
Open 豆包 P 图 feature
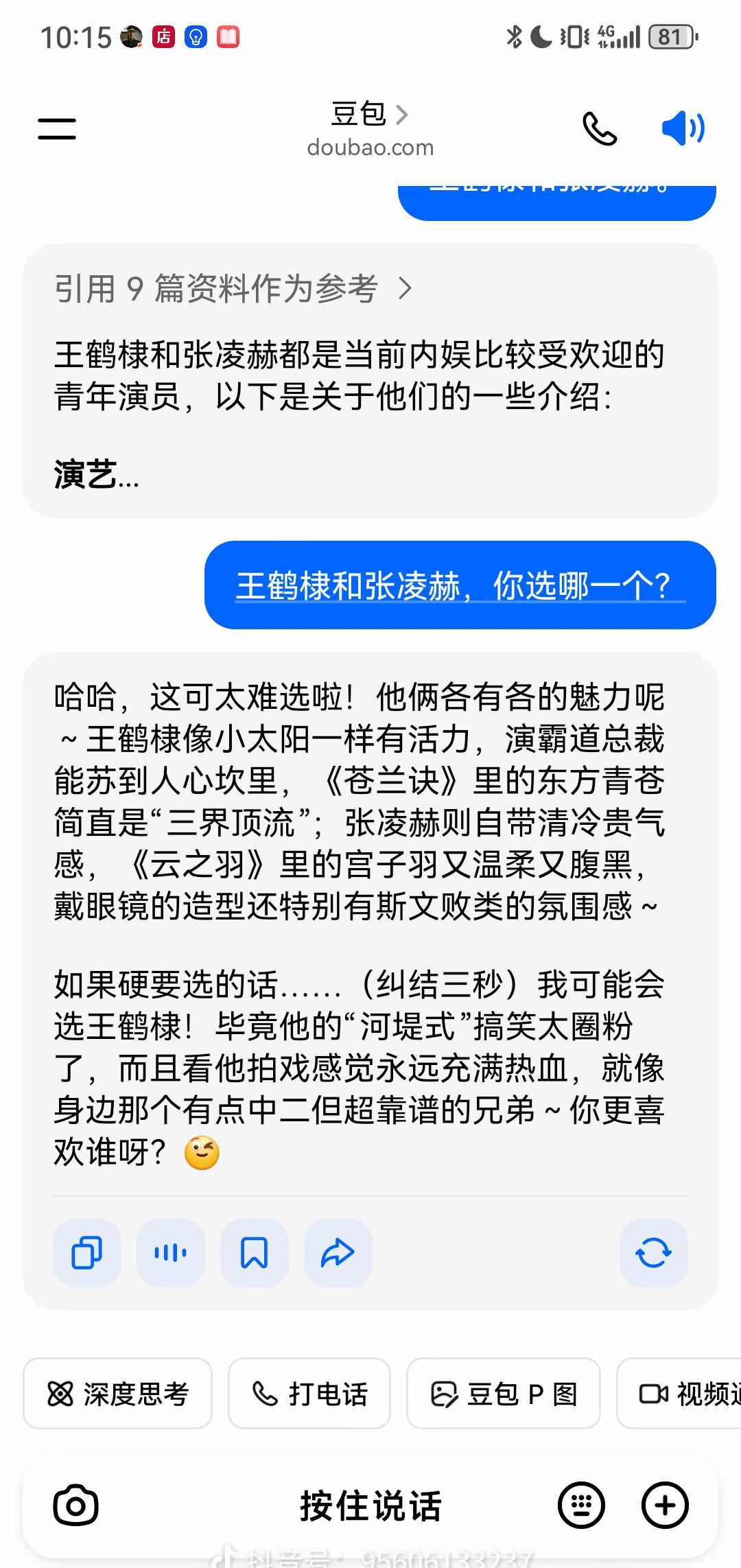click(503, 1394)
